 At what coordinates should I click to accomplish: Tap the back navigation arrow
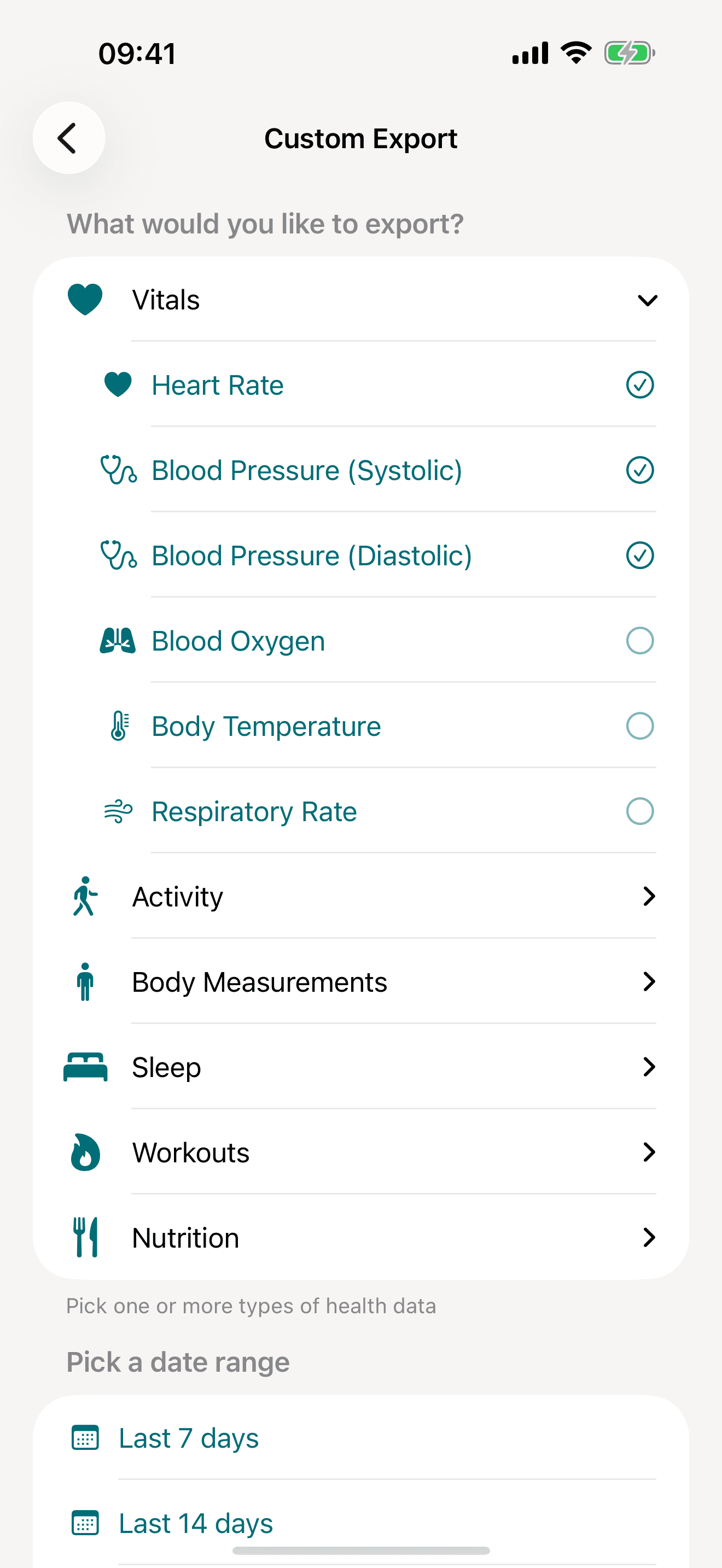click(x=68, y=137)
